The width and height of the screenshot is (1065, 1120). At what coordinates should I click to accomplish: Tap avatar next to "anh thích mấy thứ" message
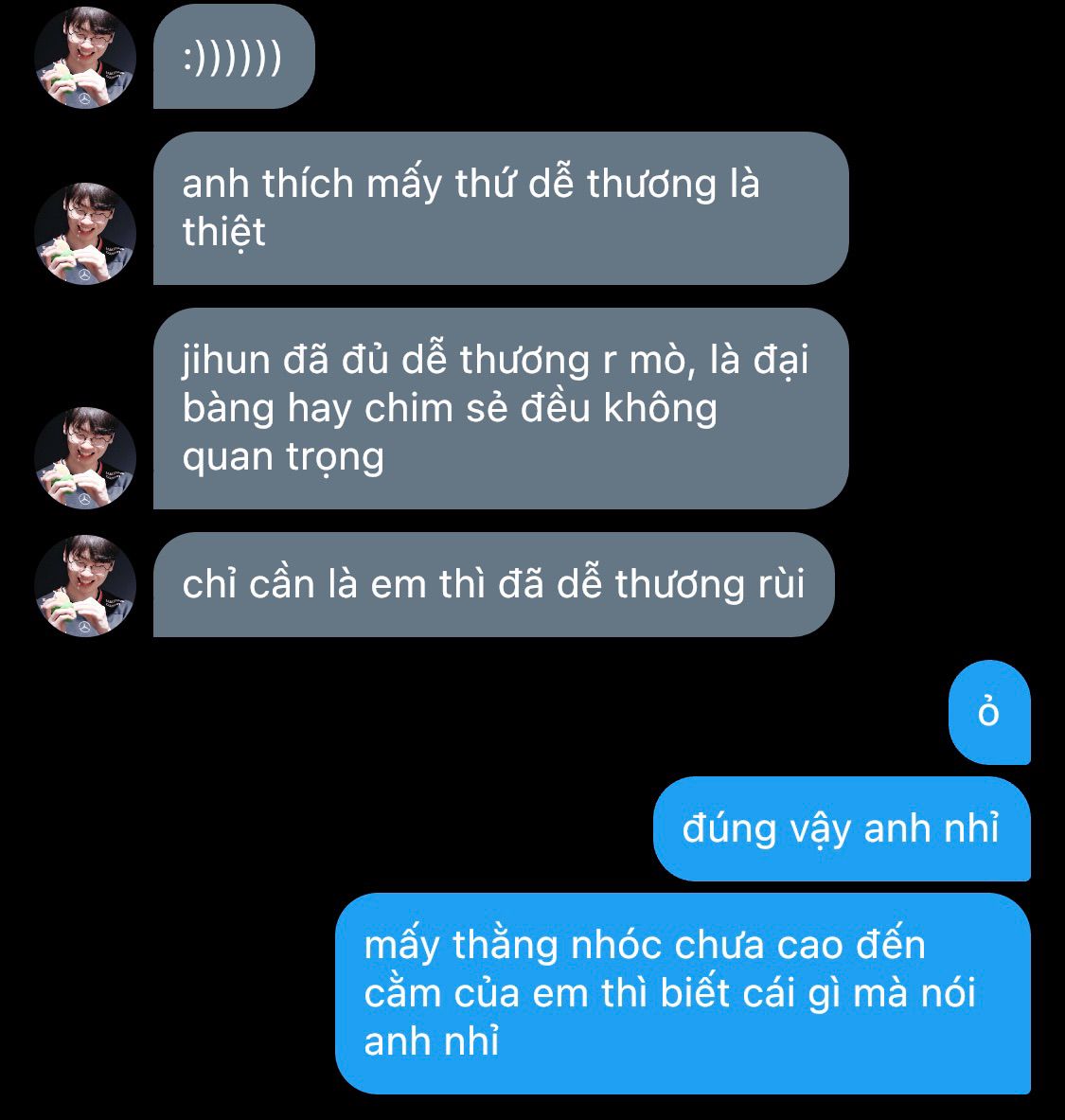point(85,233)
